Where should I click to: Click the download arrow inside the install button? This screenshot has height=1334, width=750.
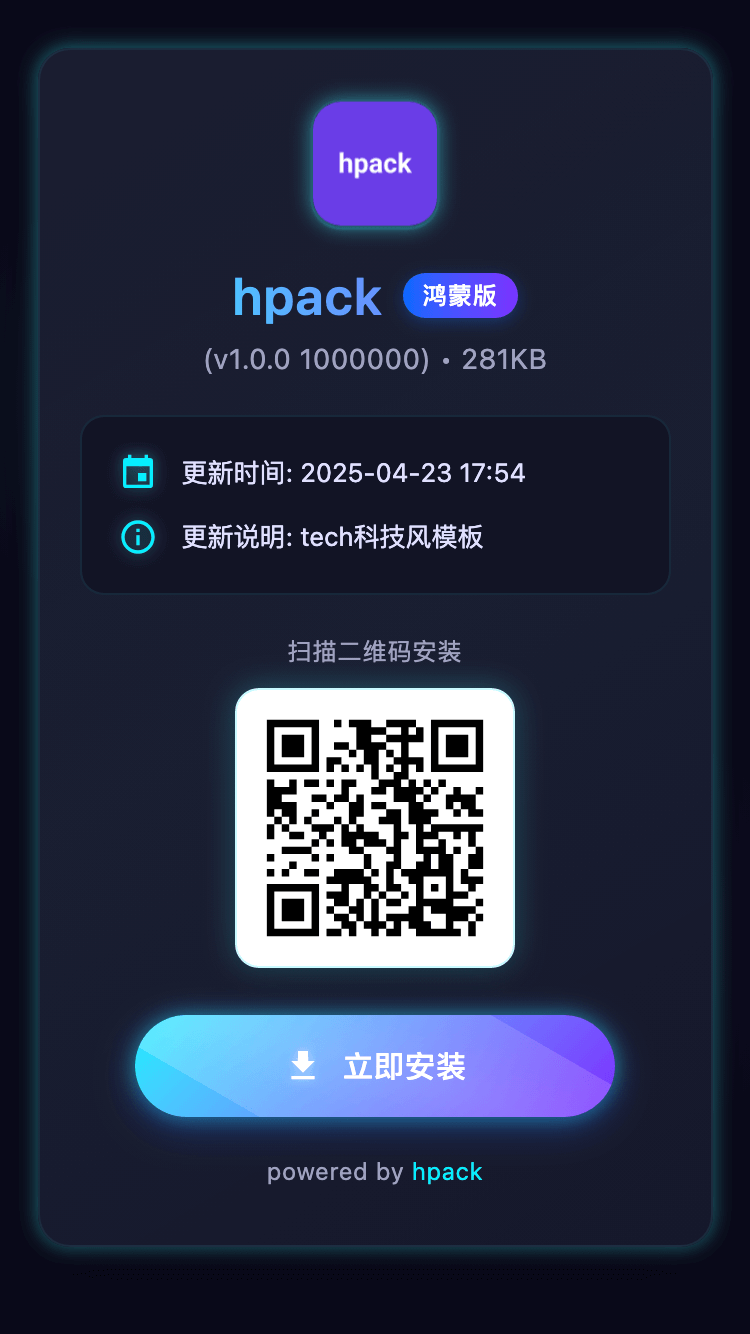300,1066
